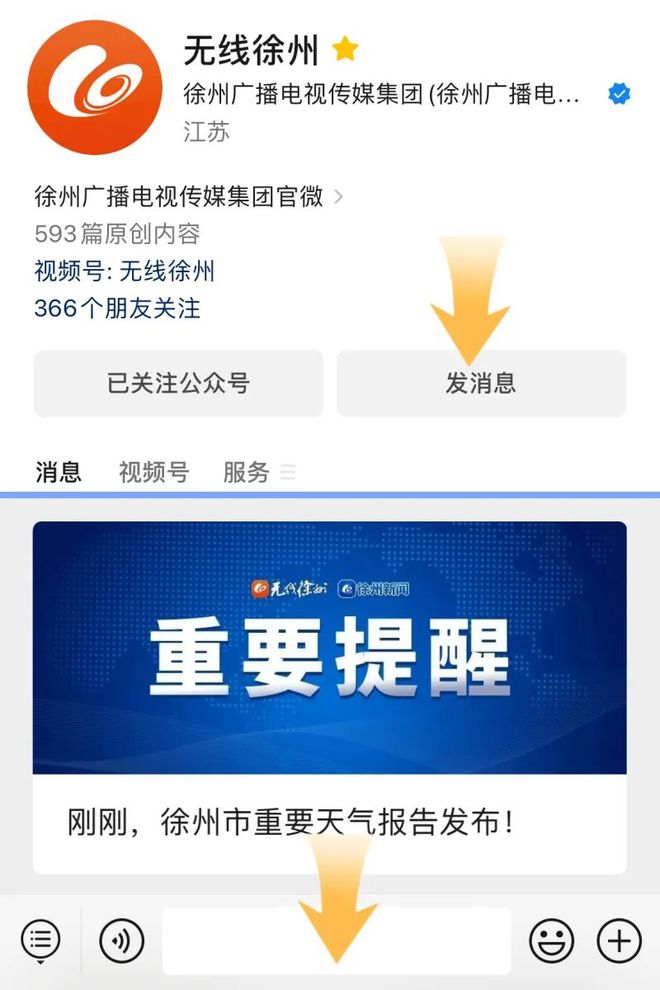Open the 视频号: 无线徐州 channel link
This screenshot has width=660, height=990.
pyautogui.click(x=124, y=270)
